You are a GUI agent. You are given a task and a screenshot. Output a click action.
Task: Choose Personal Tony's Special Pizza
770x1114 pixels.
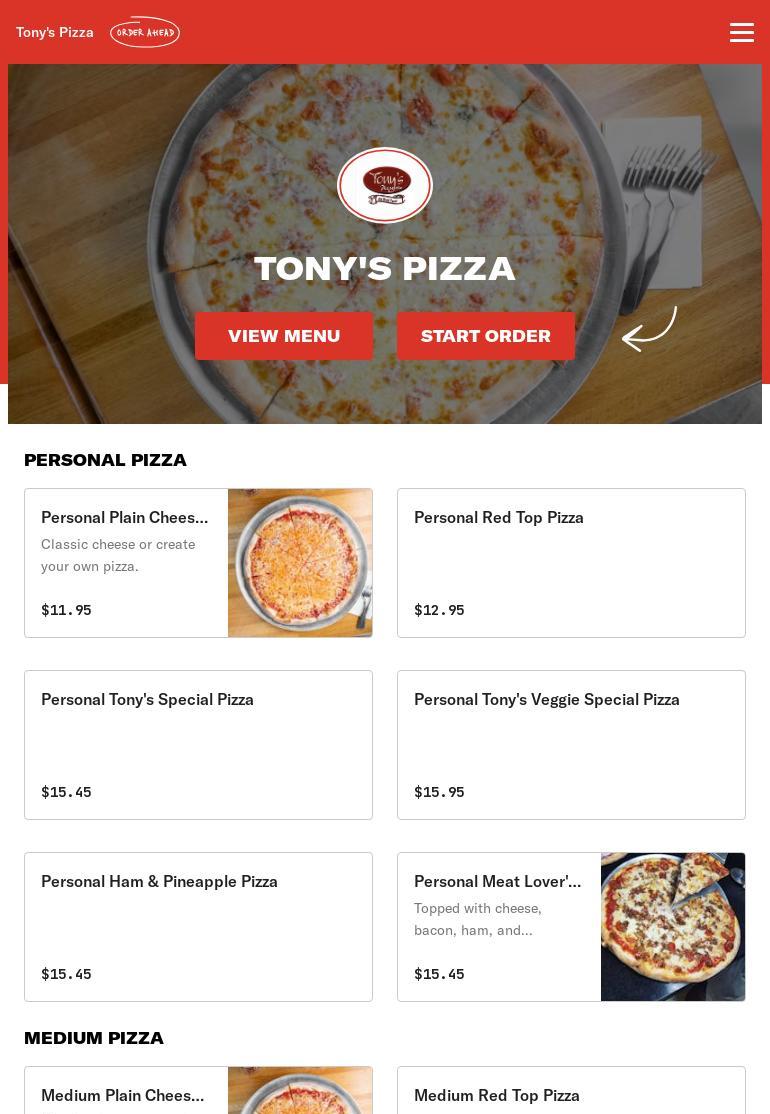click(198, 745)
